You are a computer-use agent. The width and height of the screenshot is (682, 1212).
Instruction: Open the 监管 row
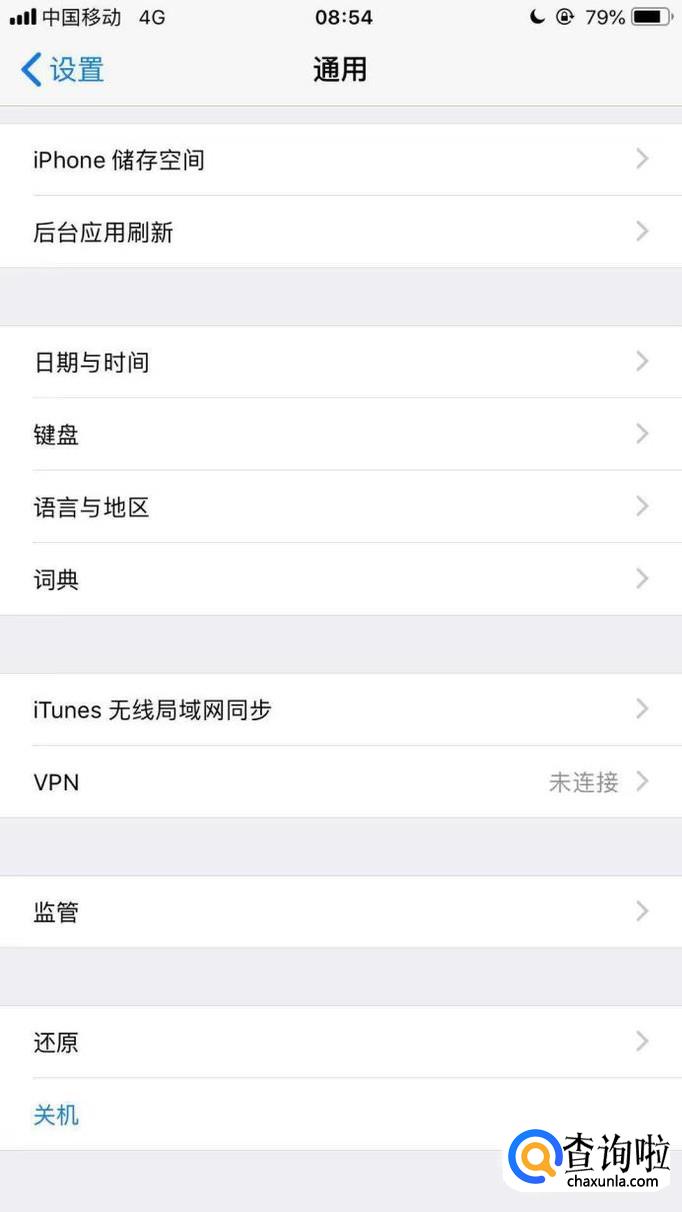coord(340,912)
